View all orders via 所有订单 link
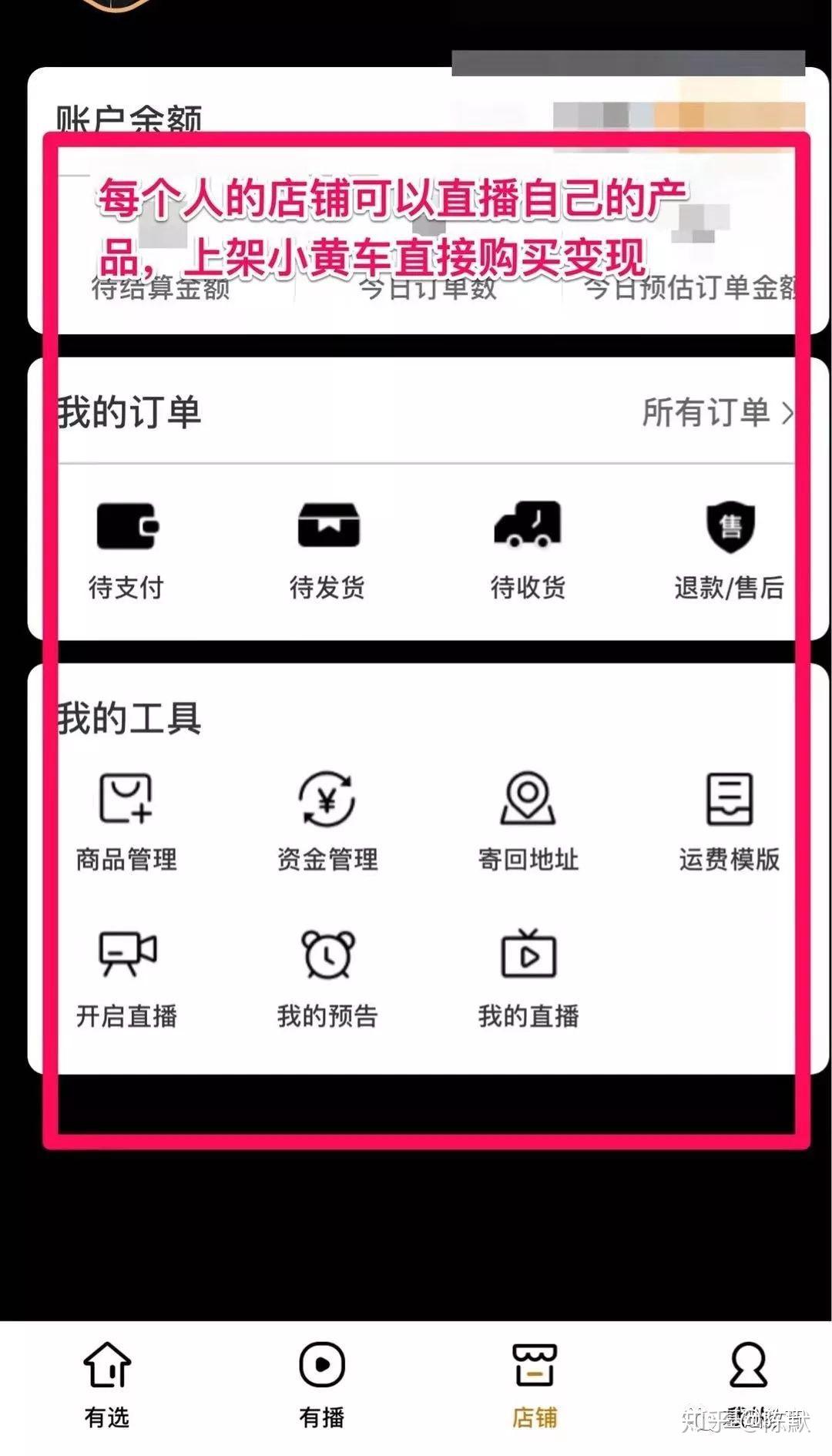This screenshot has height=1456, width=832. (709, 415)
